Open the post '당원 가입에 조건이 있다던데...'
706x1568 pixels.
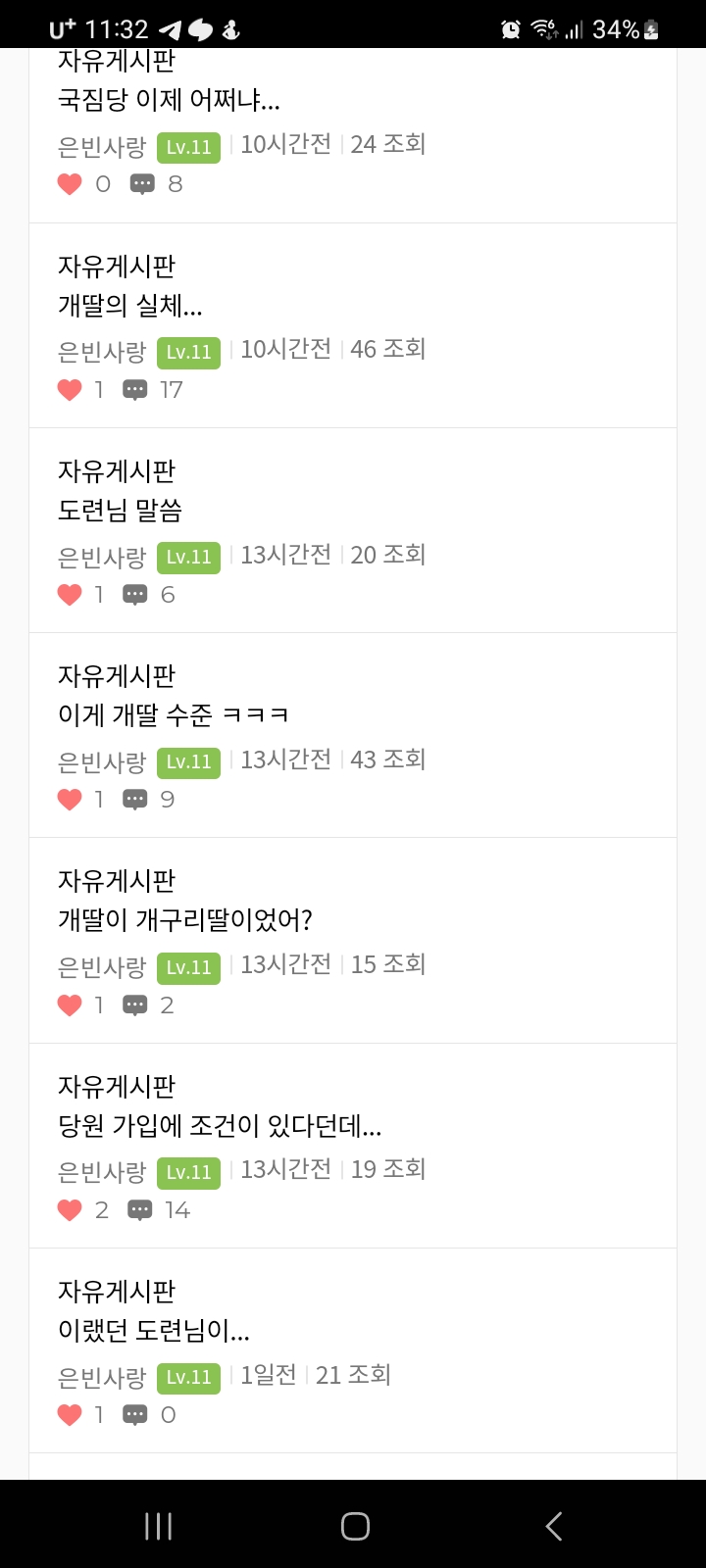(x=220, y=1126)
